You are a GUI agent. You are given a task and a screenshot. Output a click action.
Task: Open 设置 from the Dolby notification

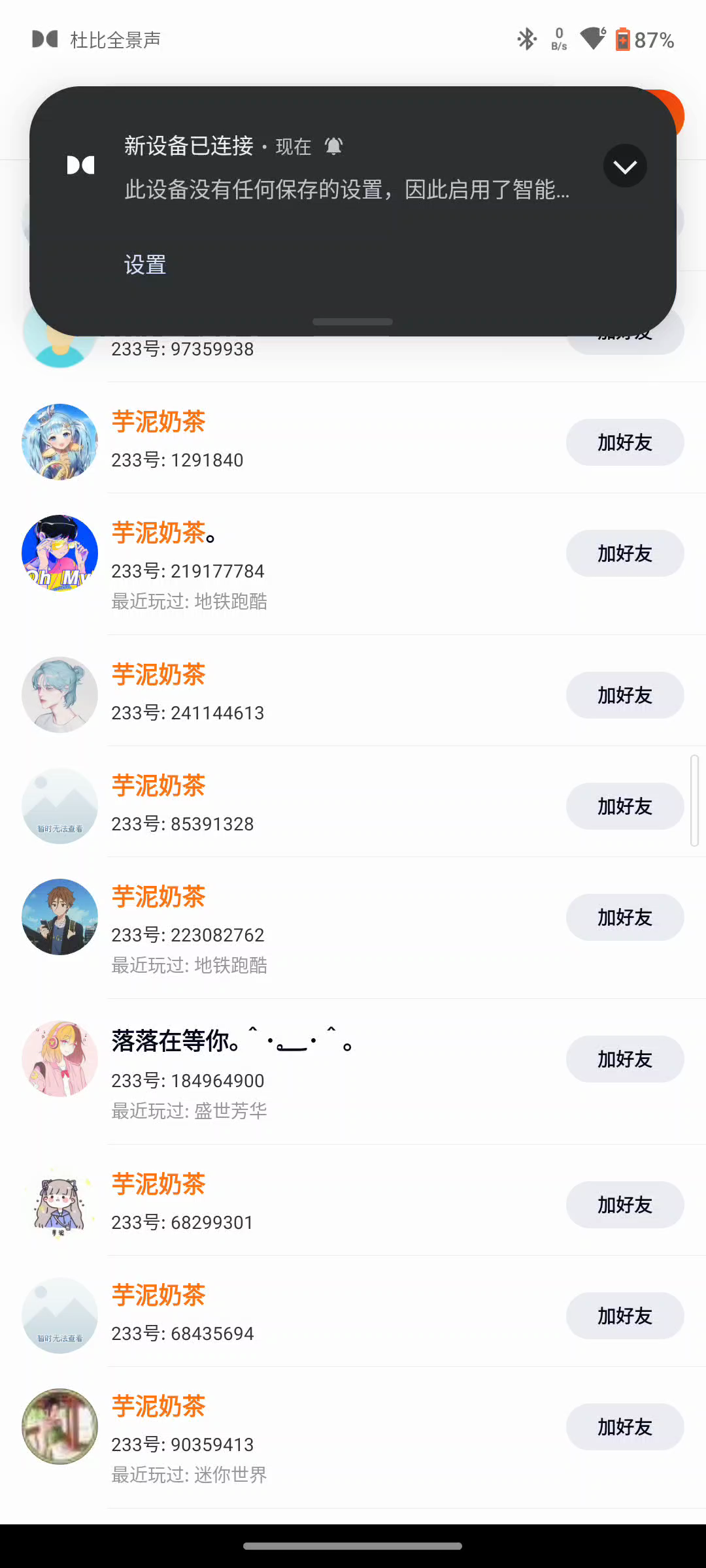(145, 265)
